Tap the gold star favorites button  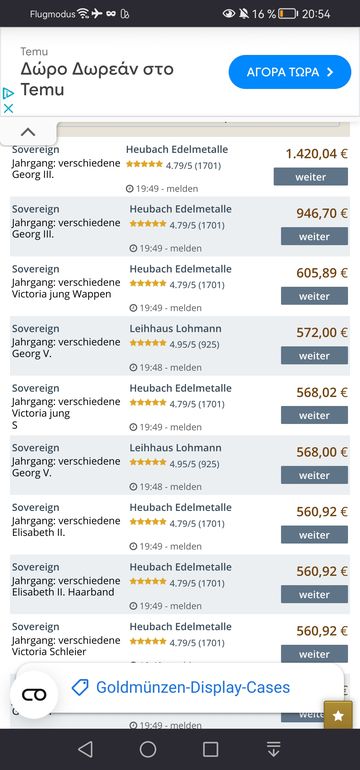(x=338, y=715)
